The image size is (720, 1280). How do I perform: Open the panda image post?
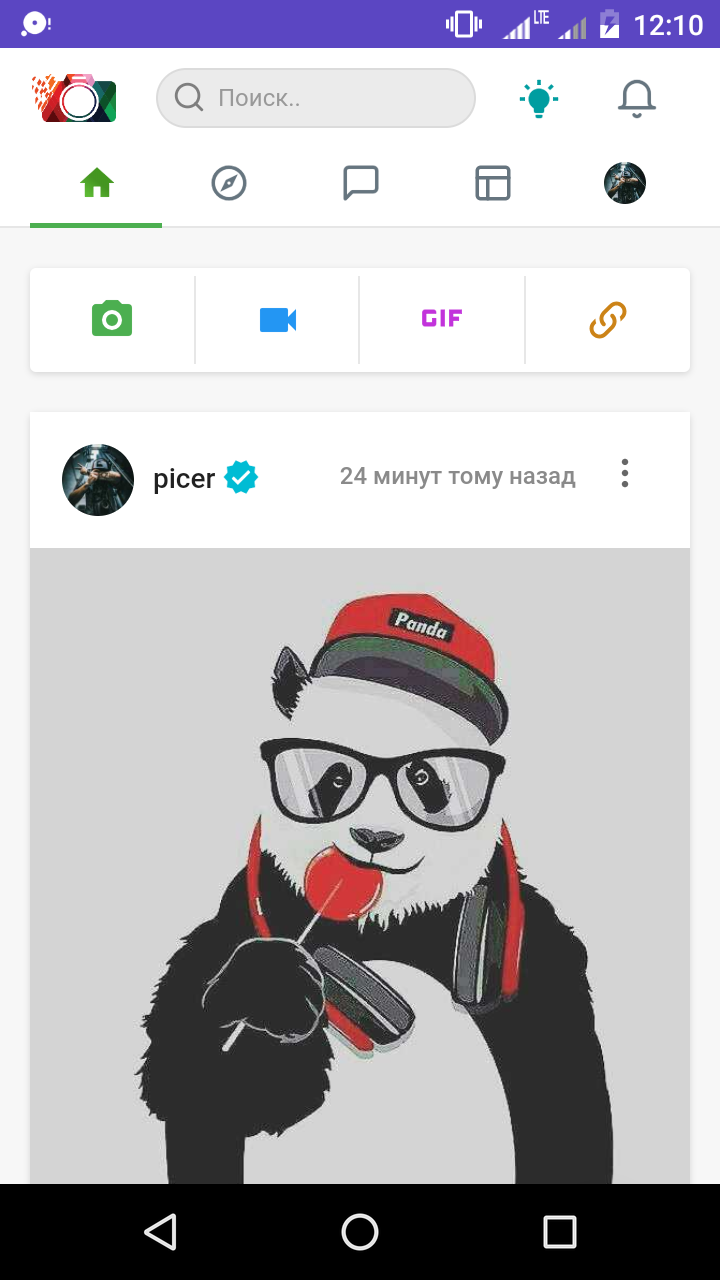click(360, 860)
